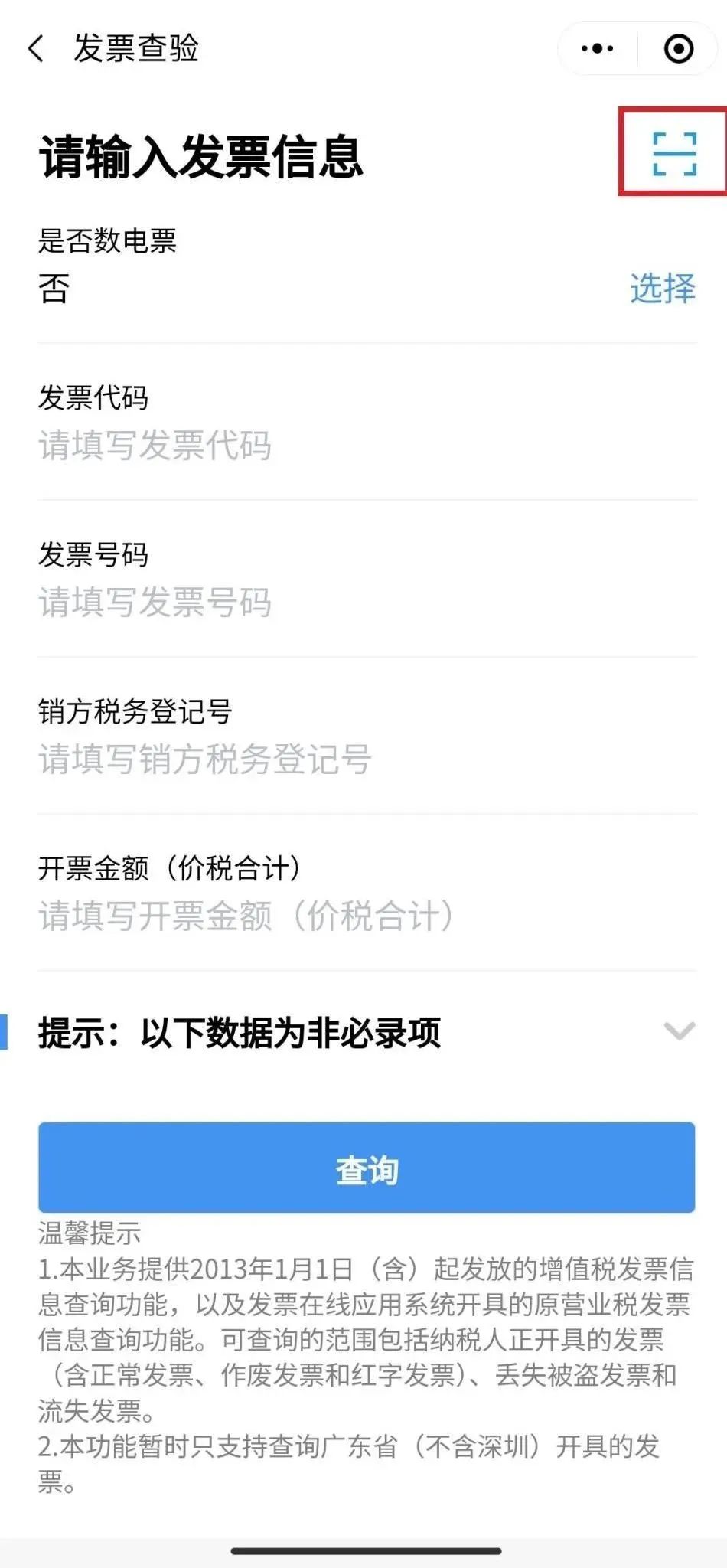Close the mini program via circle icon

[x=679, y=48]
